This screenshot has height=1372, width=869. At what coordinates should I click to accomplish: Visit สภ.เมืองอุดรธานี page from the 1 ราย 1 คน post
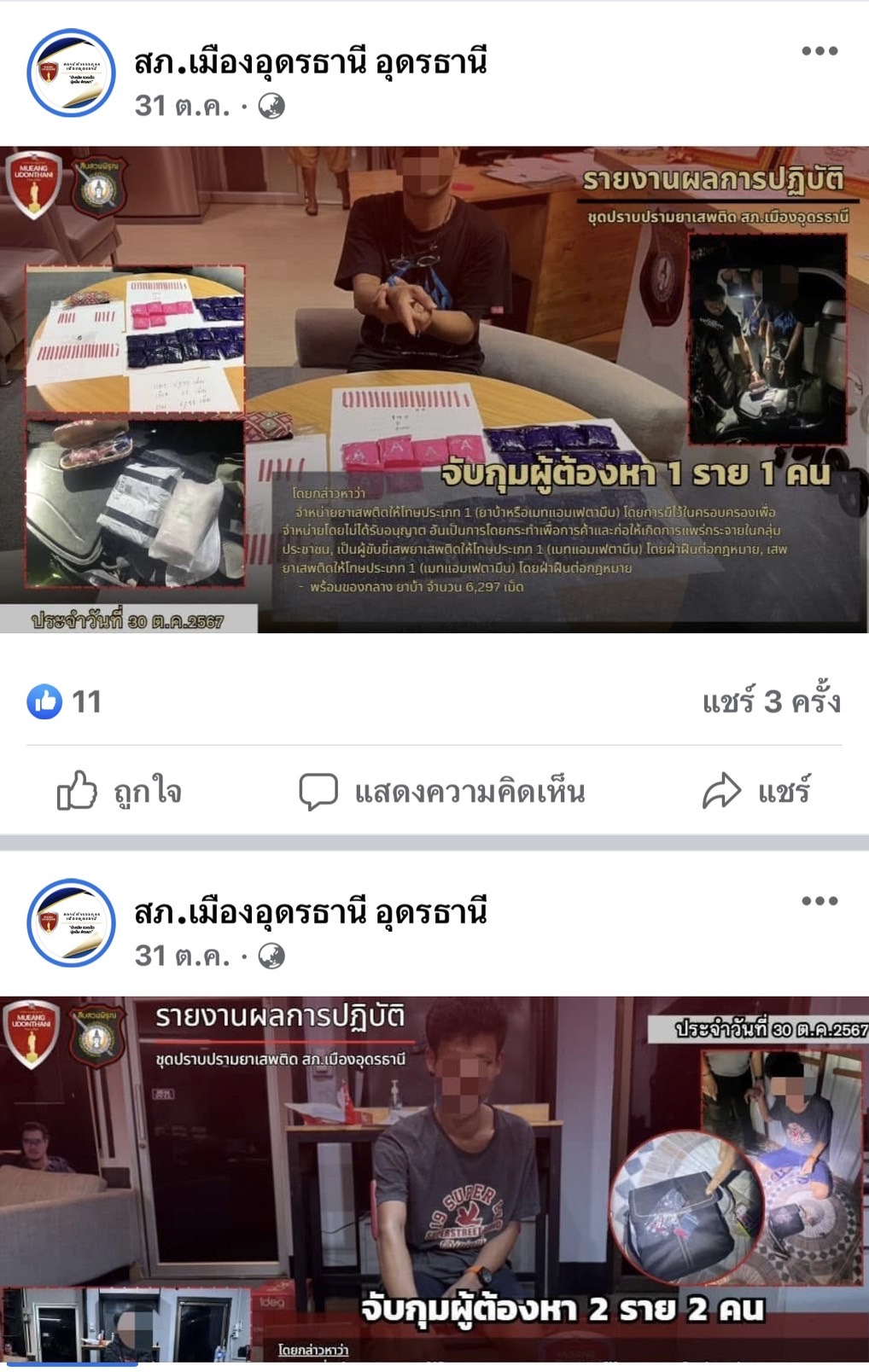tap(311, 62)
